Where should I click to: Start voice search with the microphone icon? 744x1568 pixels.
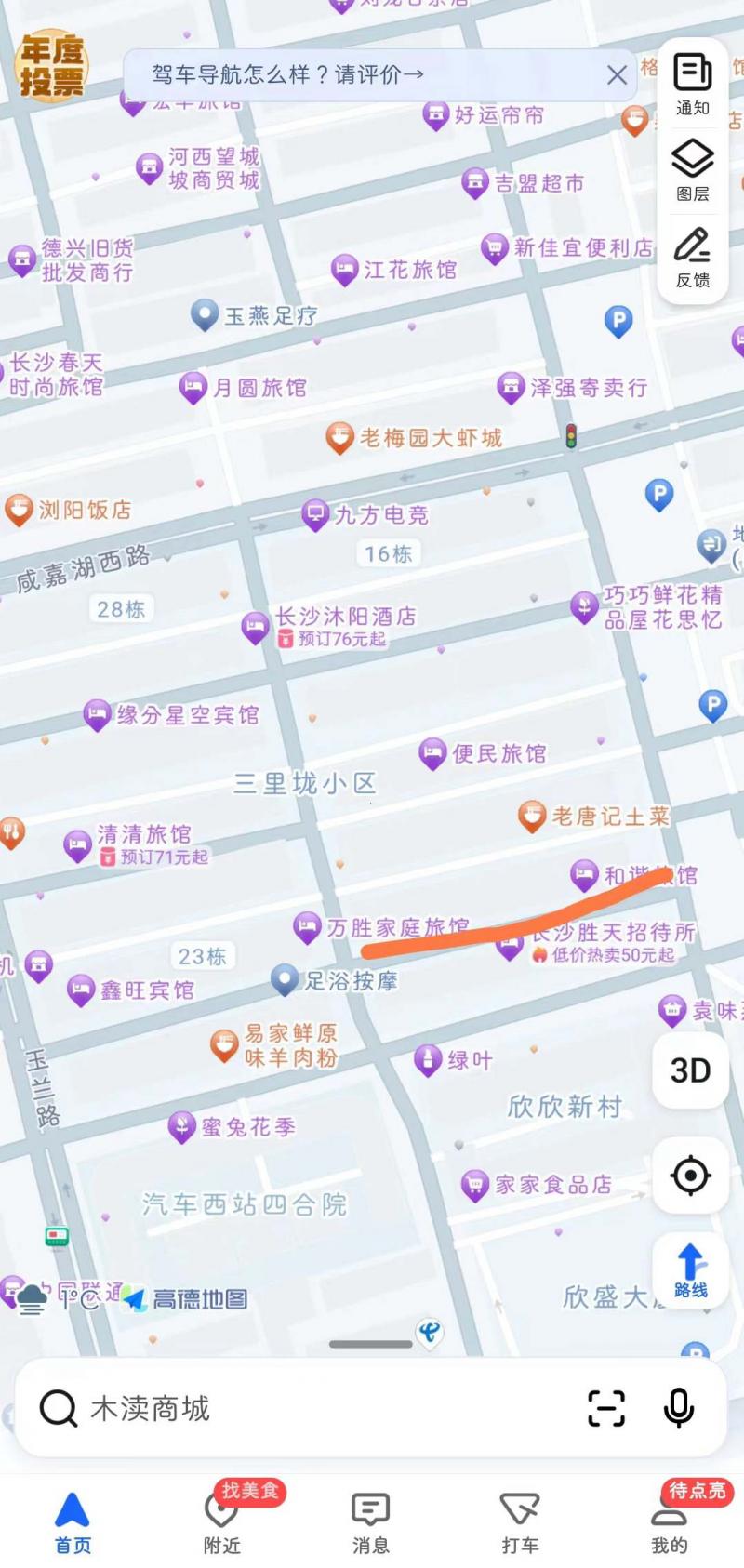(679, 1409)
